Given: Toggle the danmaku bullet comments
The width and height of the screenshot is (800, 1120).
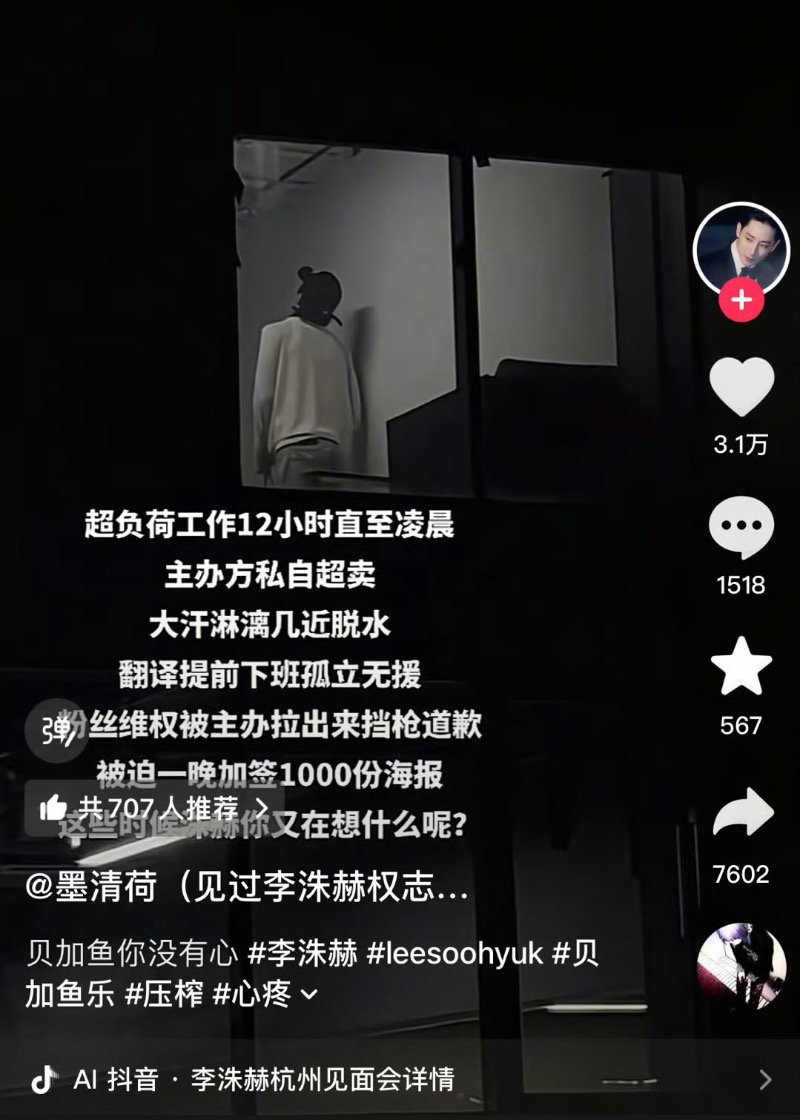Looking at the screenshot, I should tap(56, 730).
